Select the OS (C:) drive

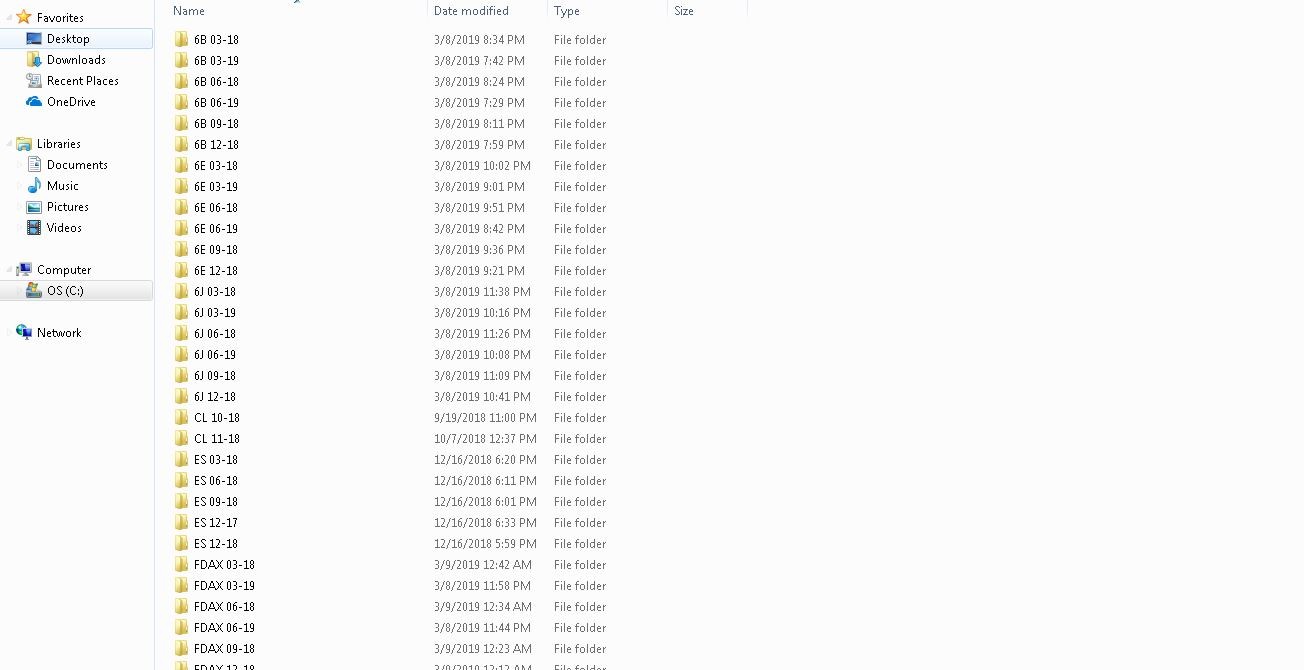[65, 291]
